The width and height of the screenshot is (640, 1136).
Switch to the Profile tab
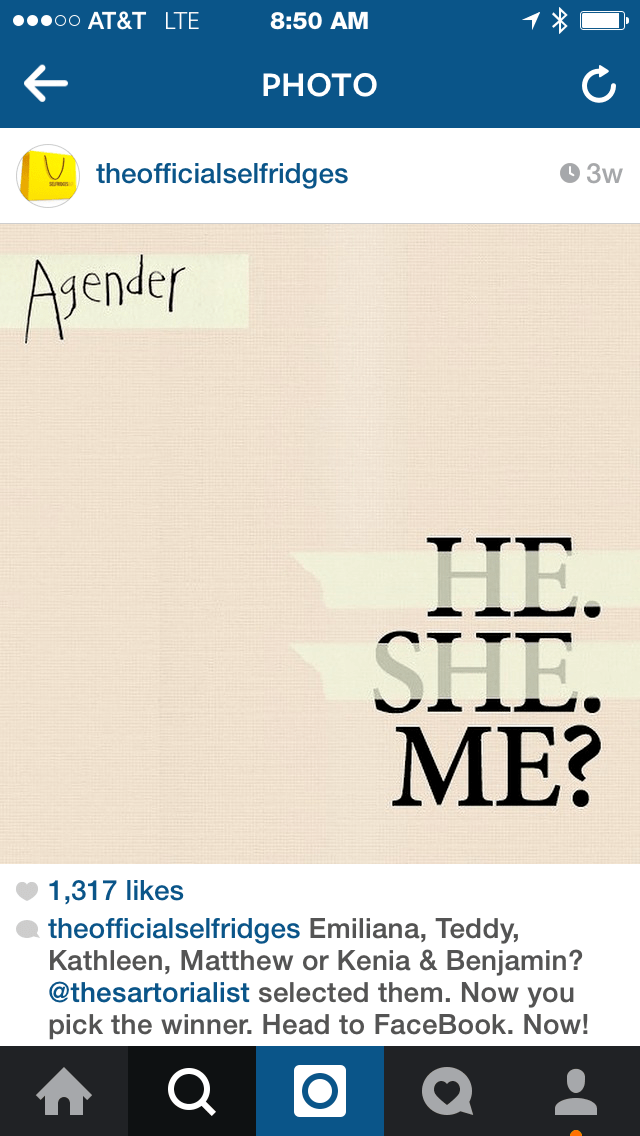tap(576, 1091)
